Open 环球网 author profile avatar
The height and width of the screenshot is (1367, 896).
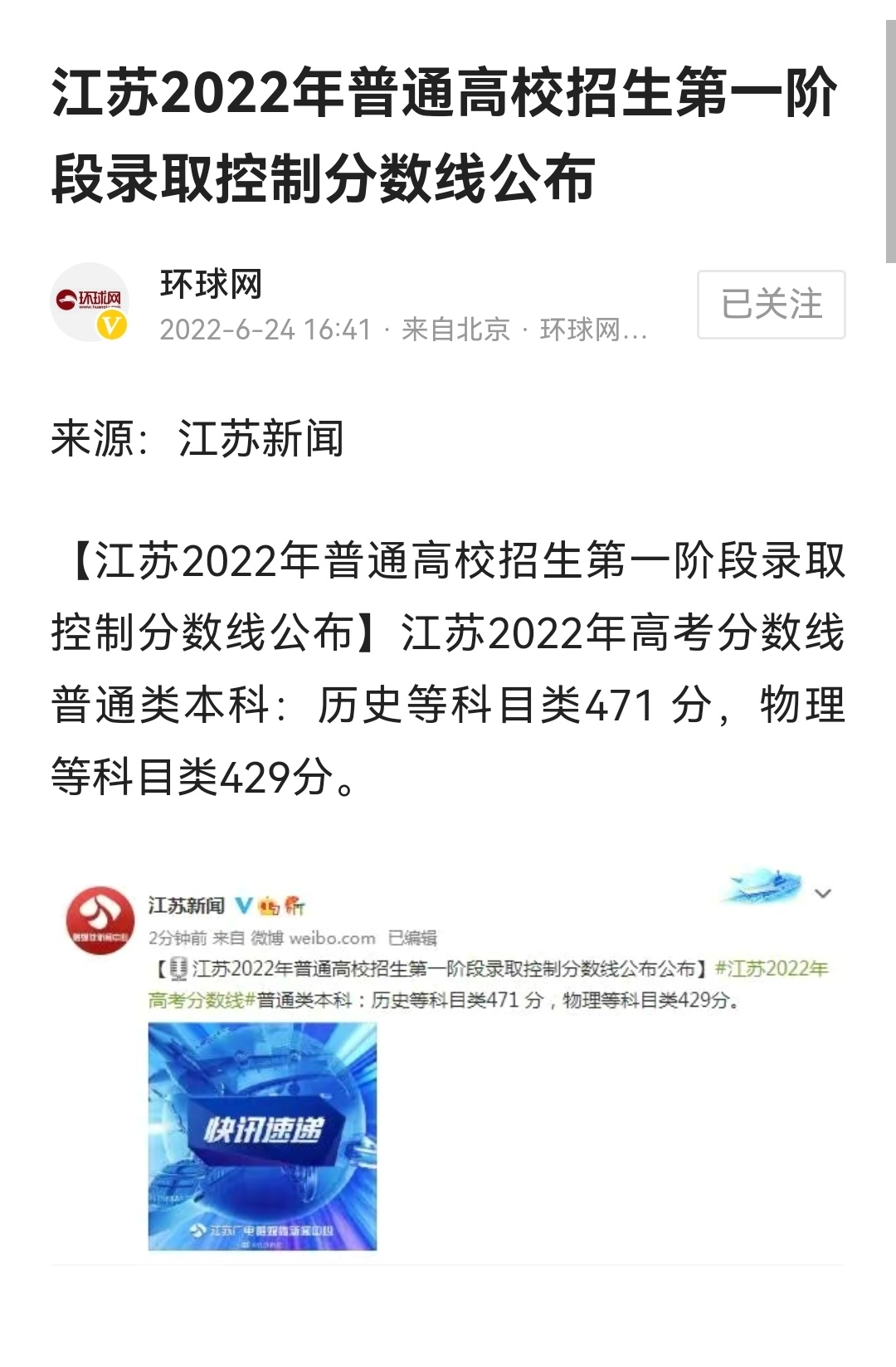click(x=90, y=302)
